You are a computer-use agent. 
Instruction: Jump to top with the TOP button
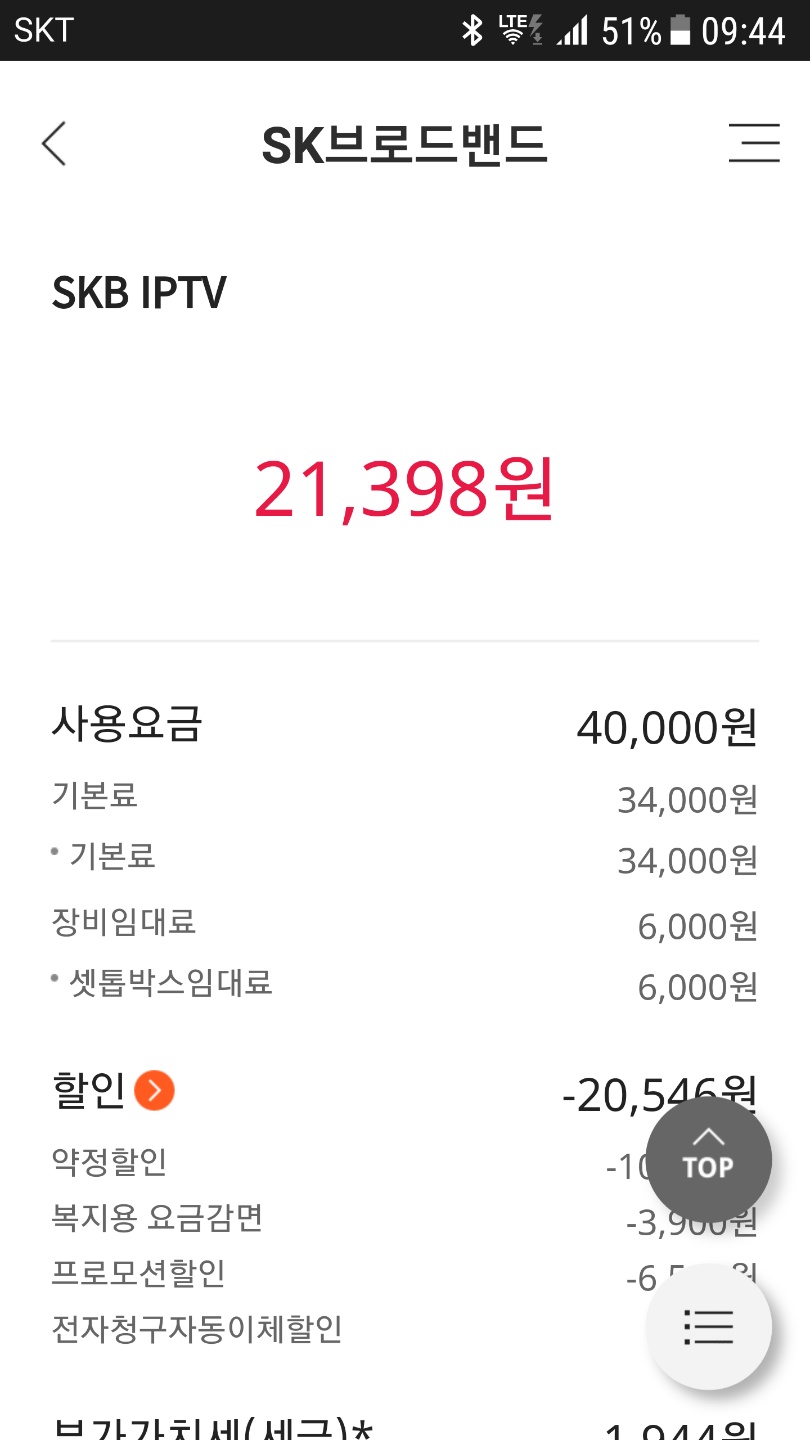point(708,1159)
